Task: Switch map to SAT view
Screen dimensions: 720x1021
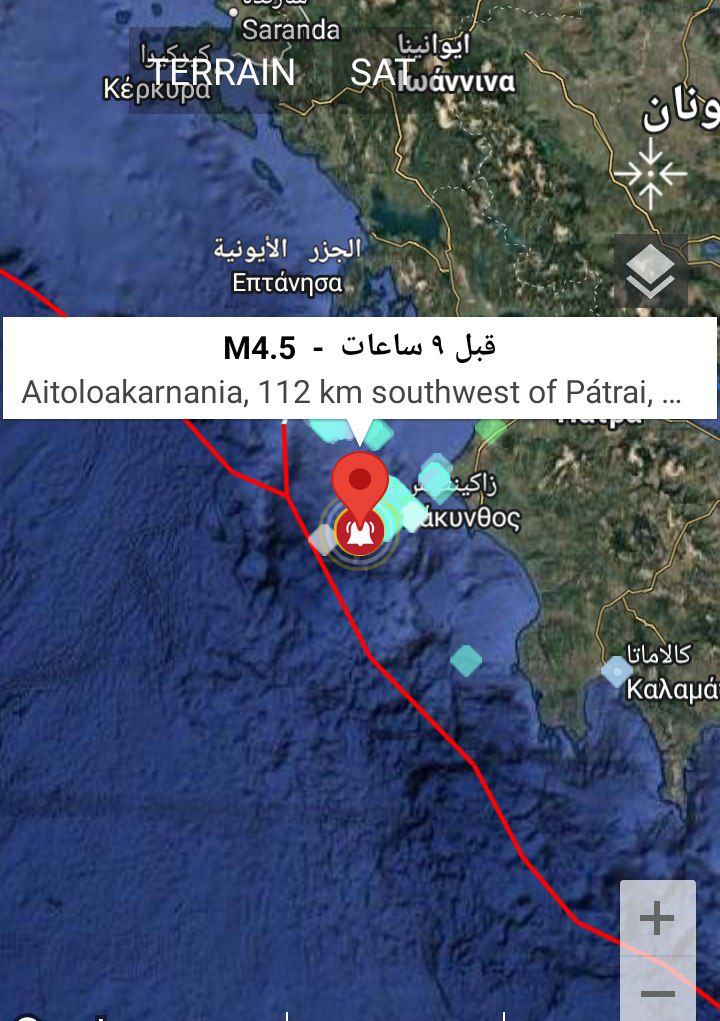Action: click(381, 72)
